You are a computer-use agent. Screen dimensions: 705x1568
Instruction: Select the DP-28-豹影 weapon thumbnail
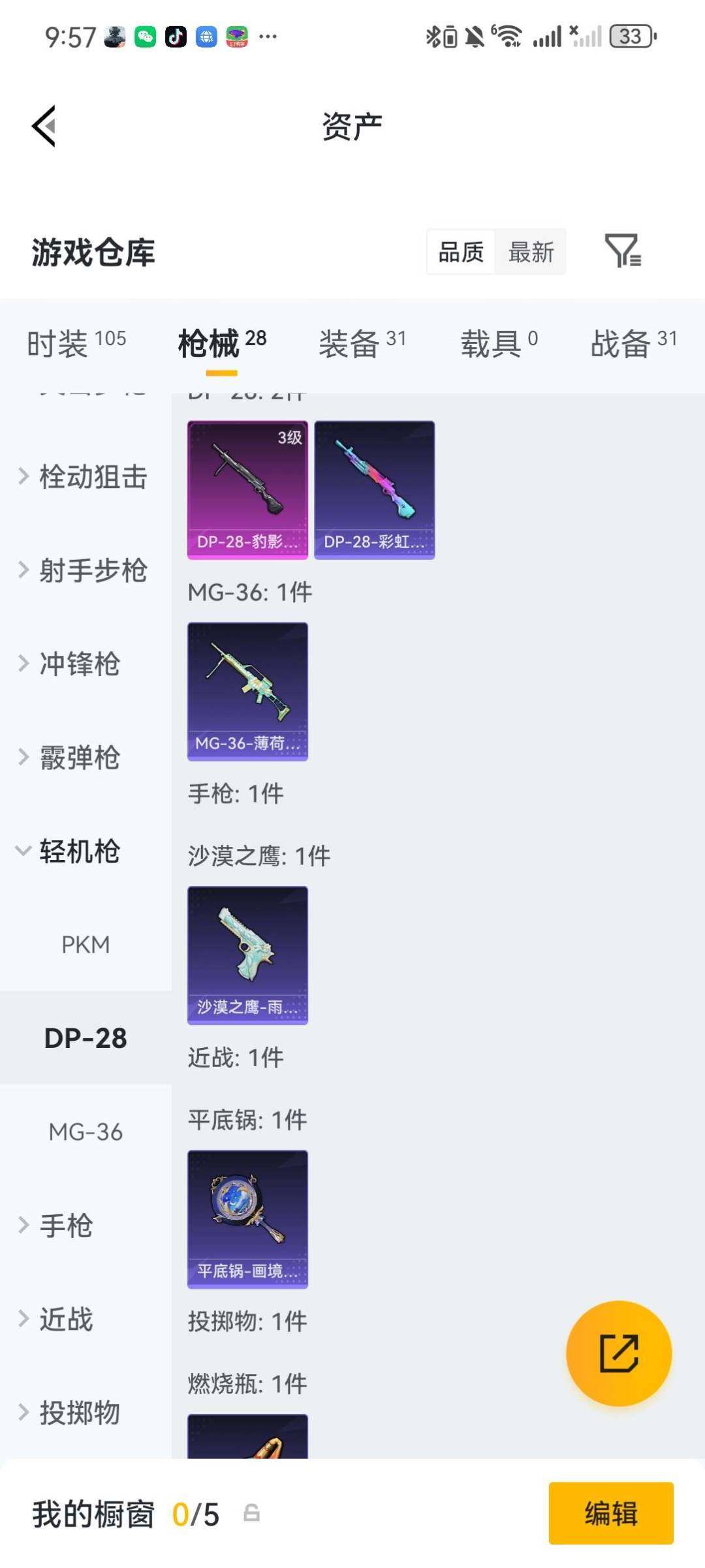247,488
